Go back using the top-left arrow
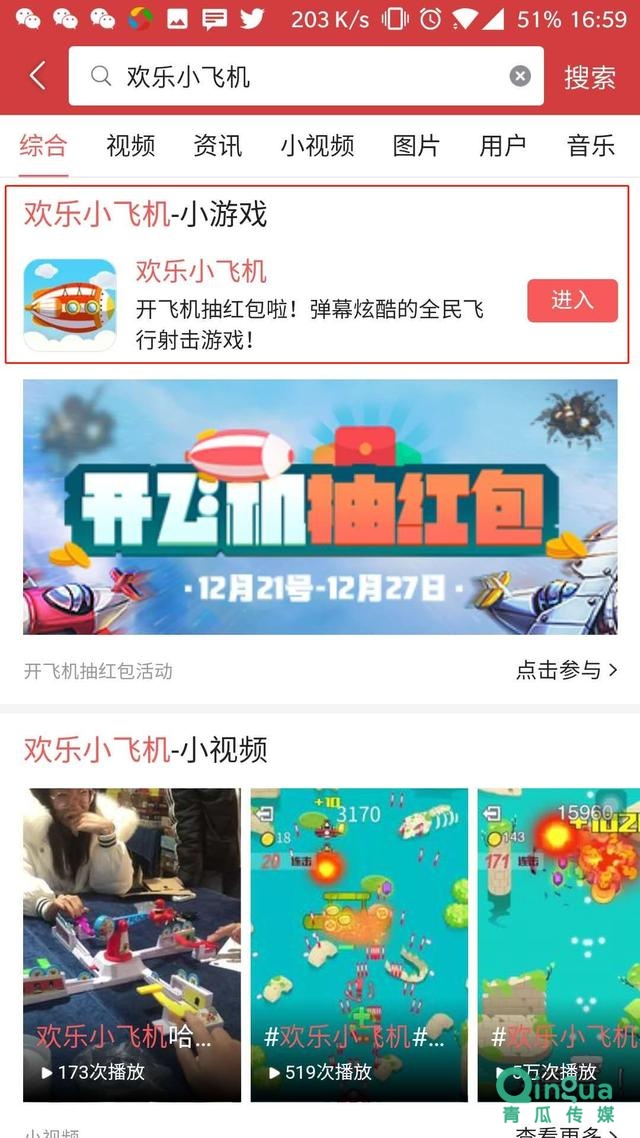This screenshot has height=1138, width=640. 38,76
